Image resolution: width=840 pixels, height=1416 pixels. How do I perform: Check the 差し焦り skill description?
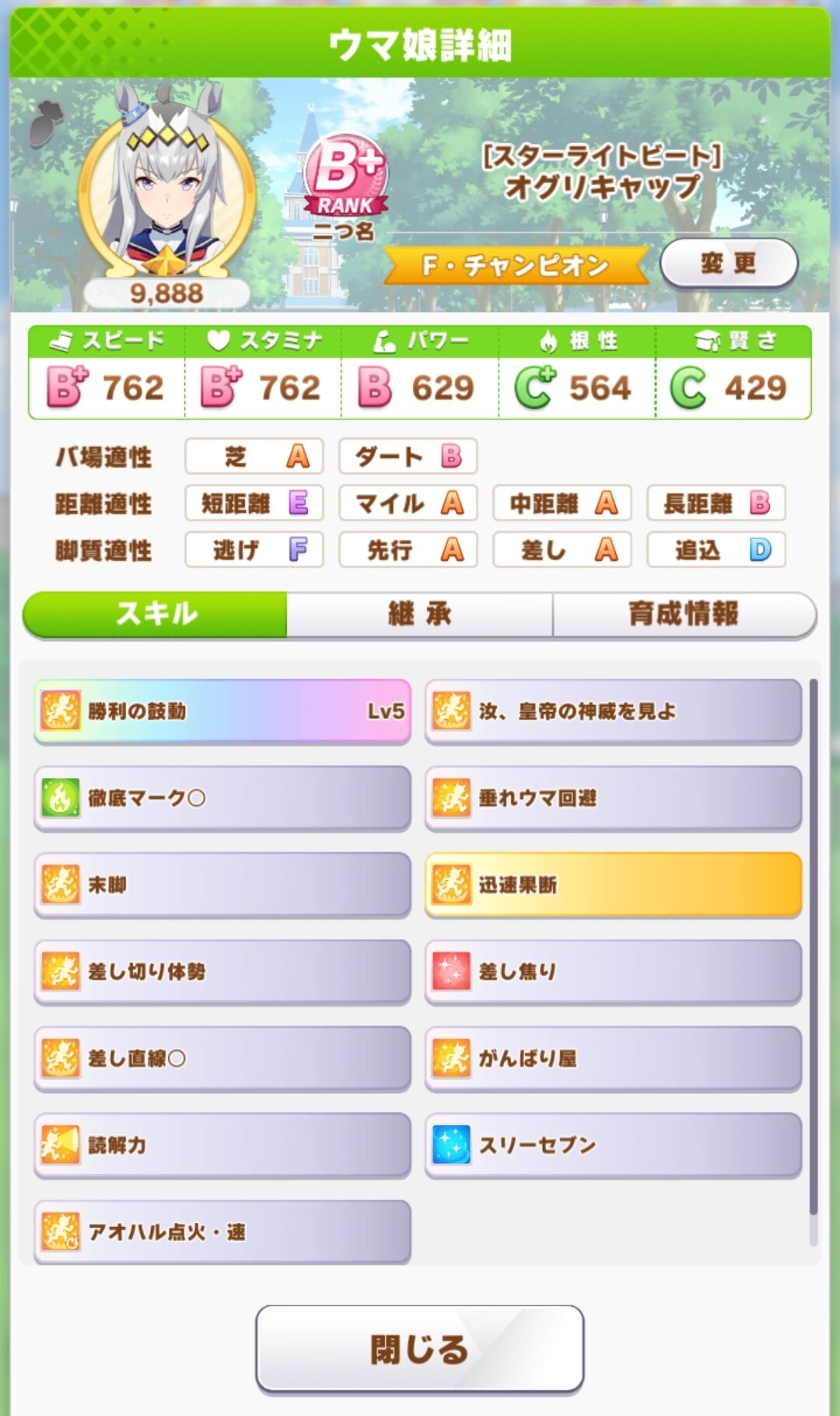tap(613, 972)
